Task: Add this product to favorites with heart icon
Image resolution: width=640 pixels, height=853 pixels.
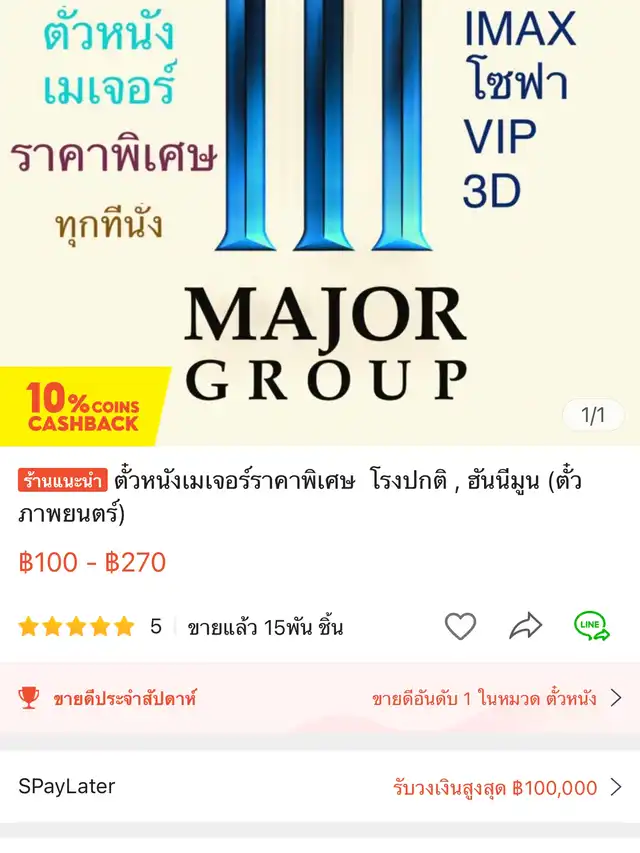Action: click(x=460, y=627)
